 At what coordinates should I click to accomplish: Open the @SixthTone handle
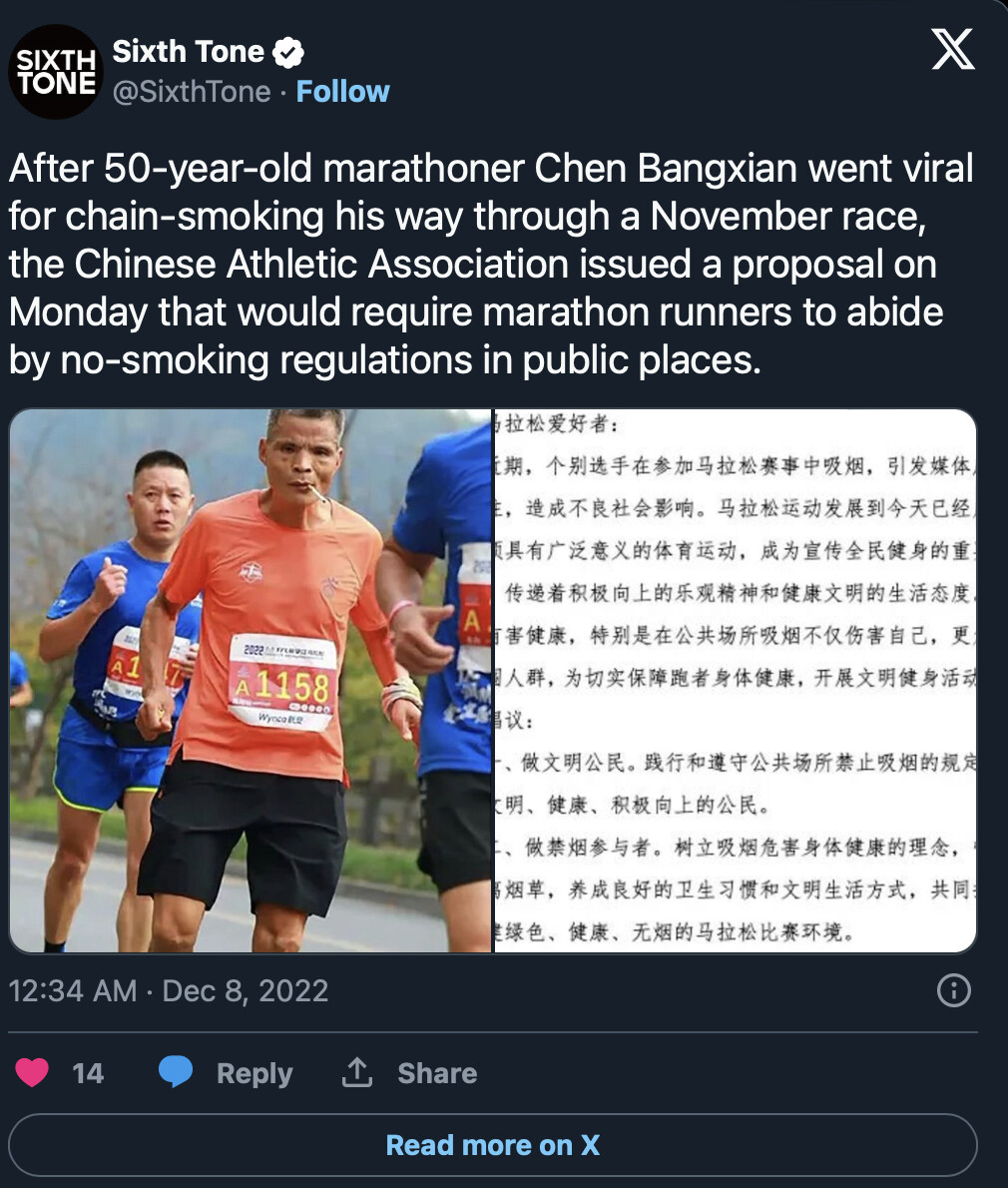coord(192,92)
